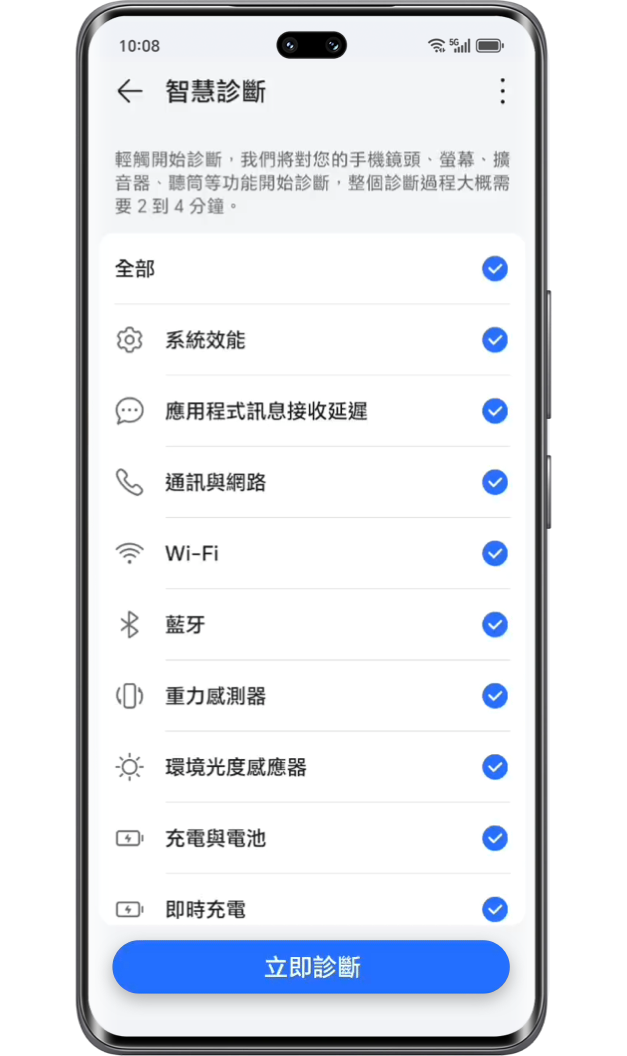Go back from 智慧診斷
Screen dimensions: 627x1056
tap(129, 91)
